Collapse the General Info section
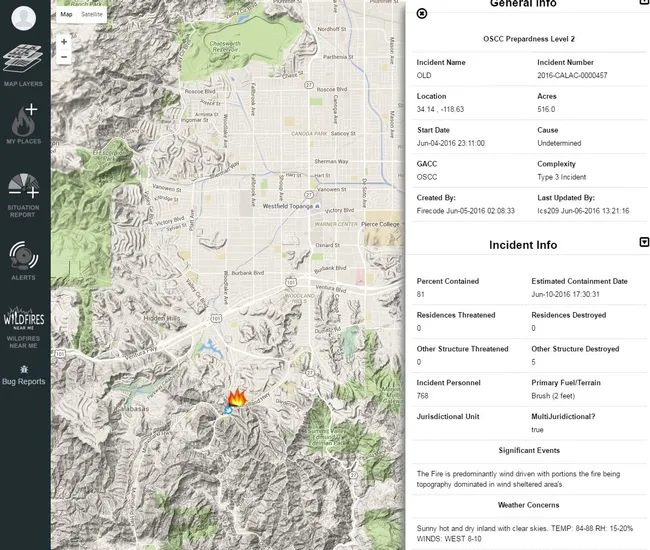The width and height of the screenshot is (650, 550). (x=643, y=5)
